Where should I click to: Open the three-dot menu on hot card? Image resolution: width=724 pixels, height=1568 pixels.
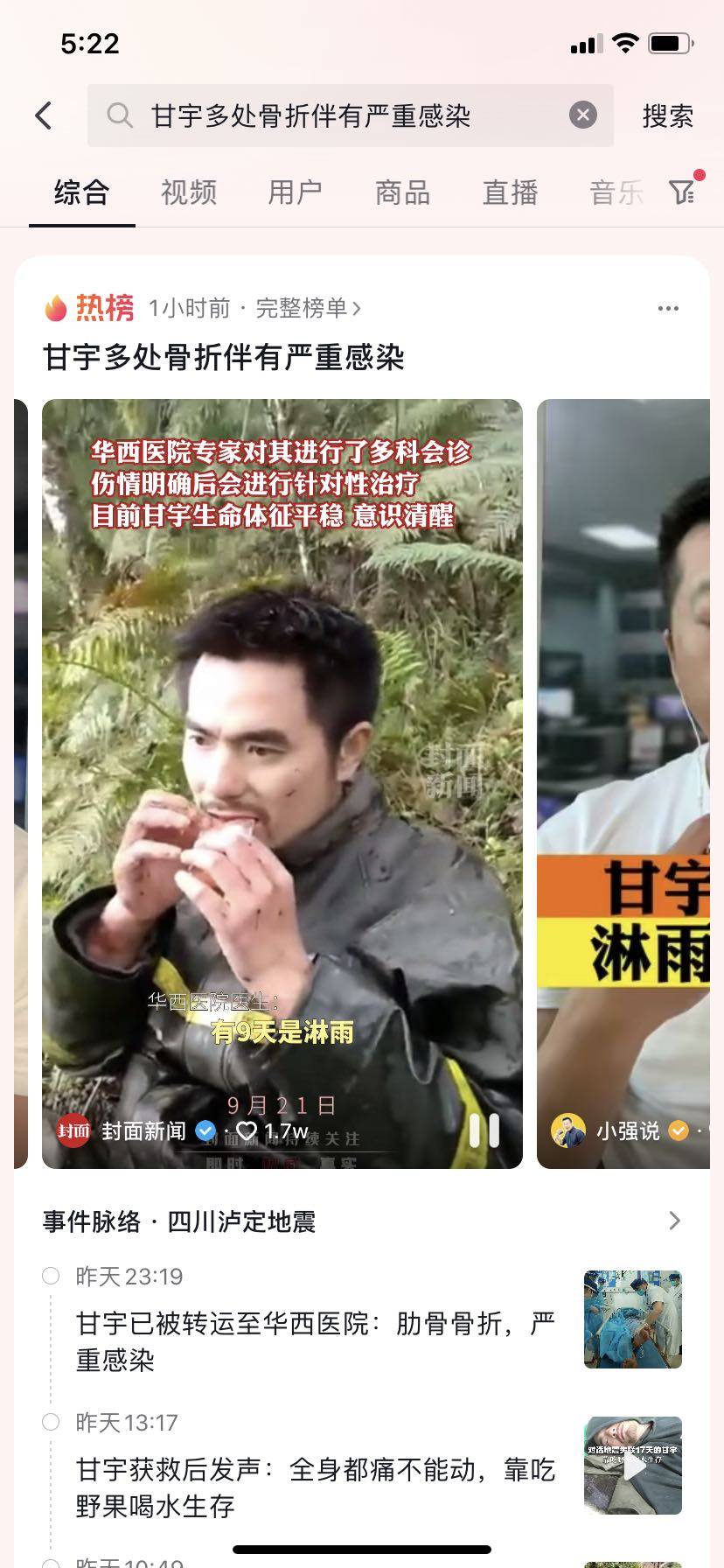668,308
